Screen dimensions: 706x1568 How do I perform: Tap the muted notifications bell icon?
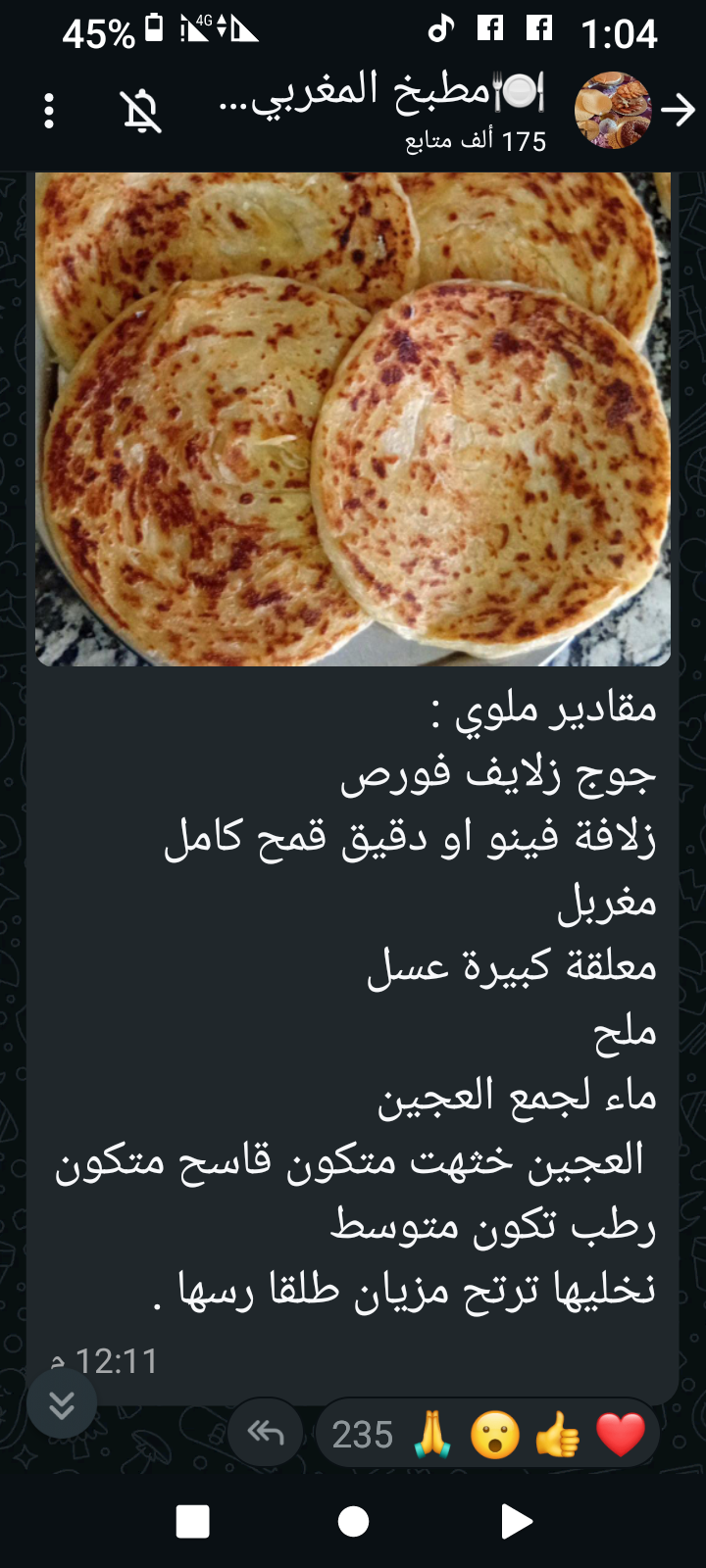tap(141, 111)
